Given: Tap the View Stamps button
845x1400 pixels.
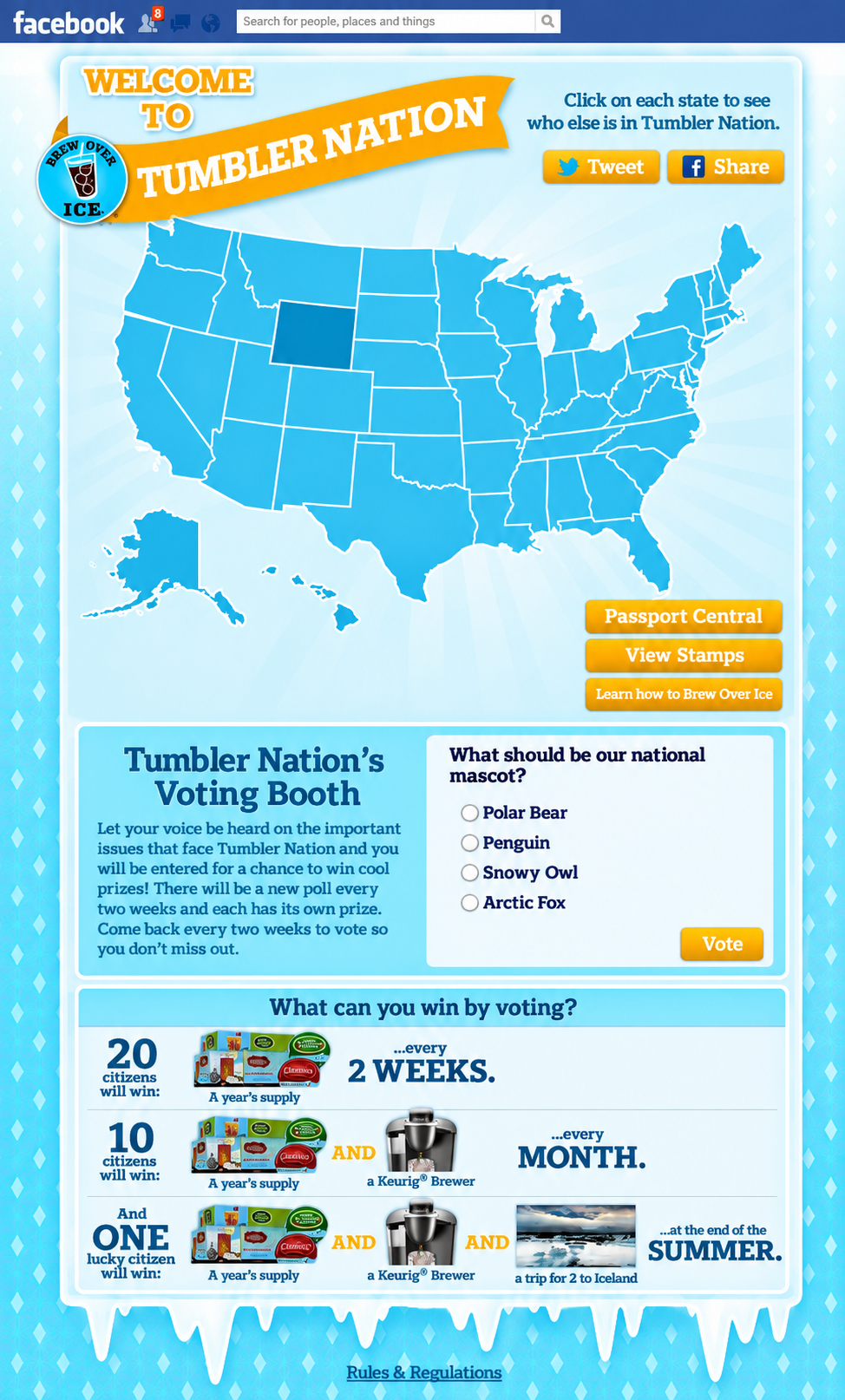Looking at the screenshot, I should 684,655.
